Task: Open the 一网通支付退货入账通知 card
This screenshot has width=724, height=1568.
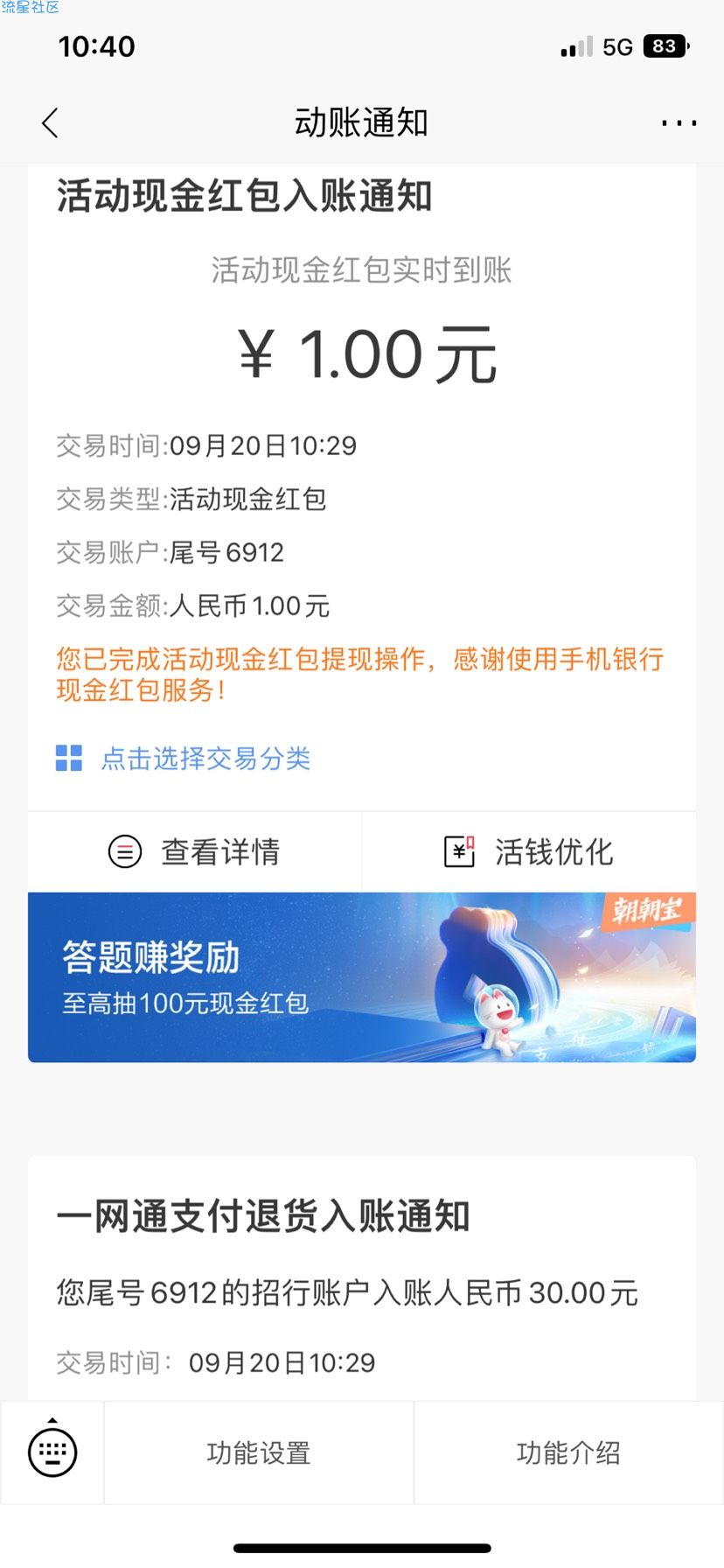Action: (x=361, y=1277)
